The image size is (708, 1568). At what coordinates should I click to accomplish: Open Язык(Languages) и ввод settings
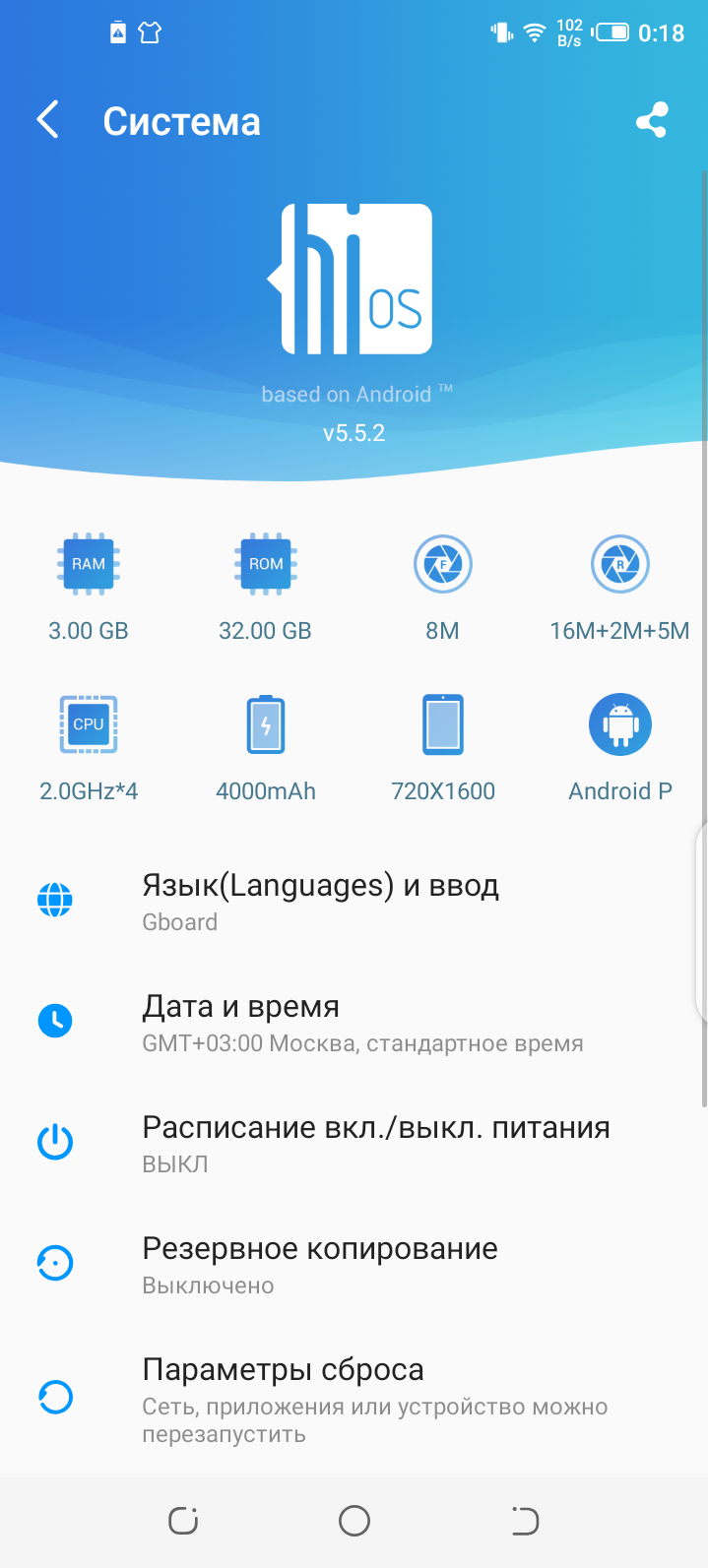[320, 901]
